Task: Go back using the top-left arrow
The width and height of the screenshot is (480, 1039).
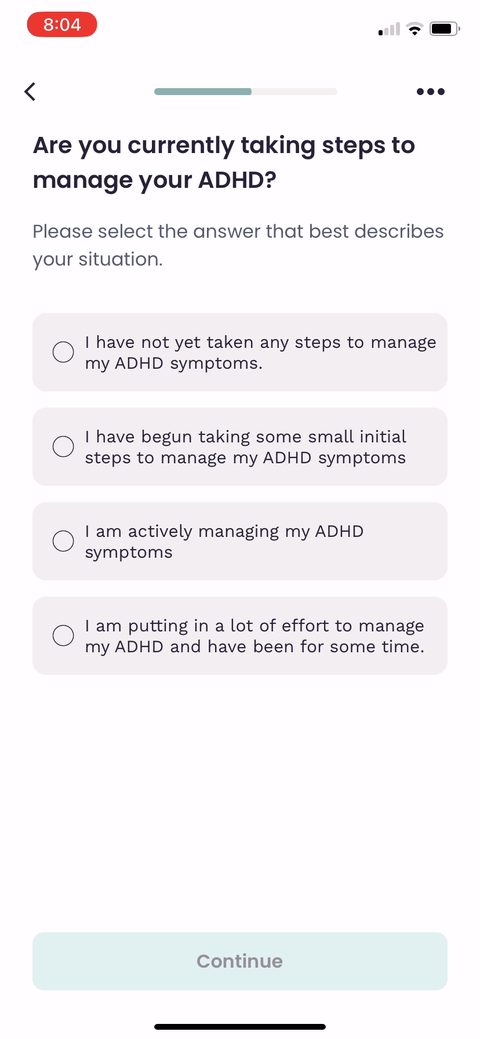Action: pos(30,91)
